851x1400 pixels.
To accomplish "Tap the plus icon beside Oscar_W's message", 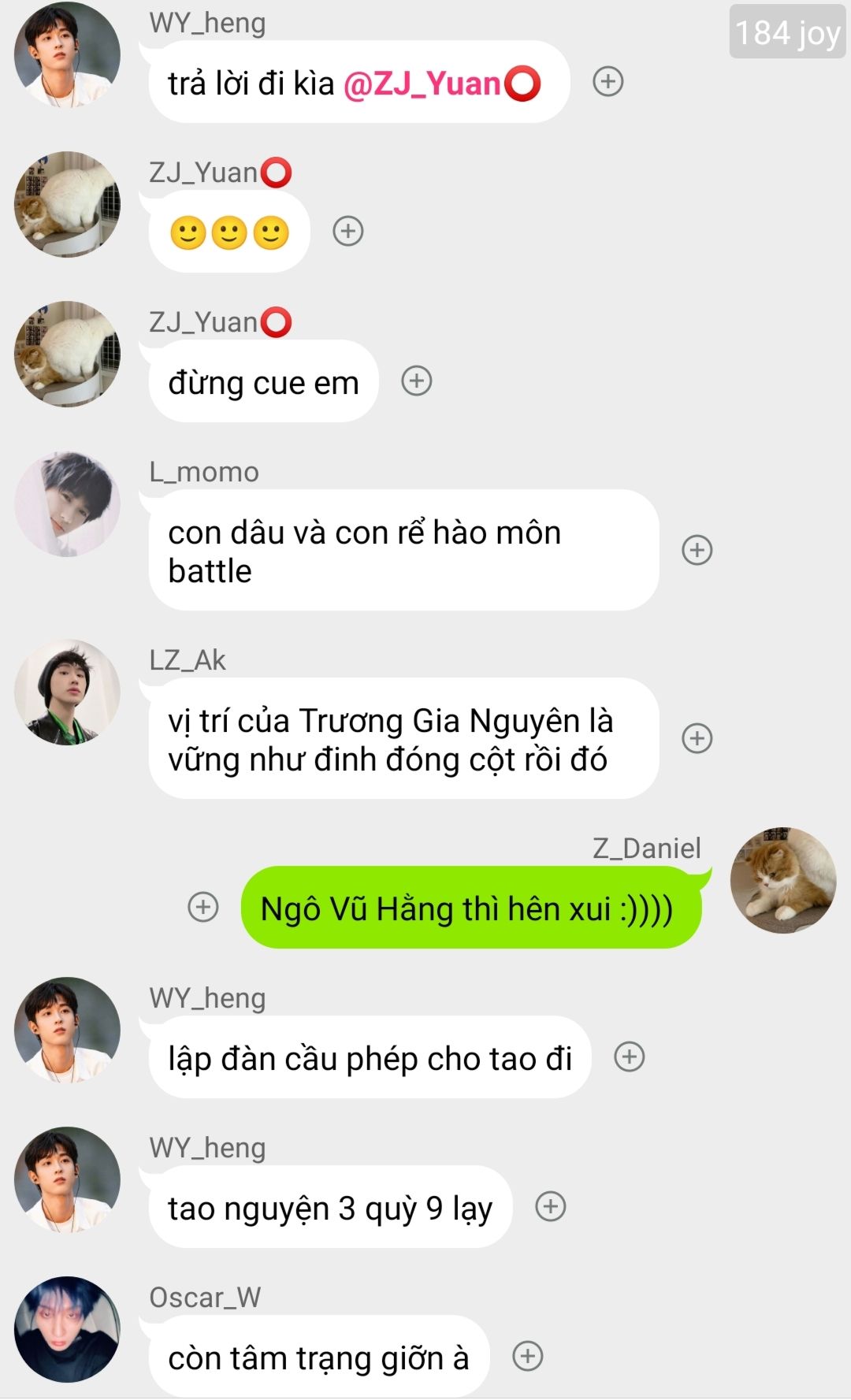I will (x=528, y=1356).
